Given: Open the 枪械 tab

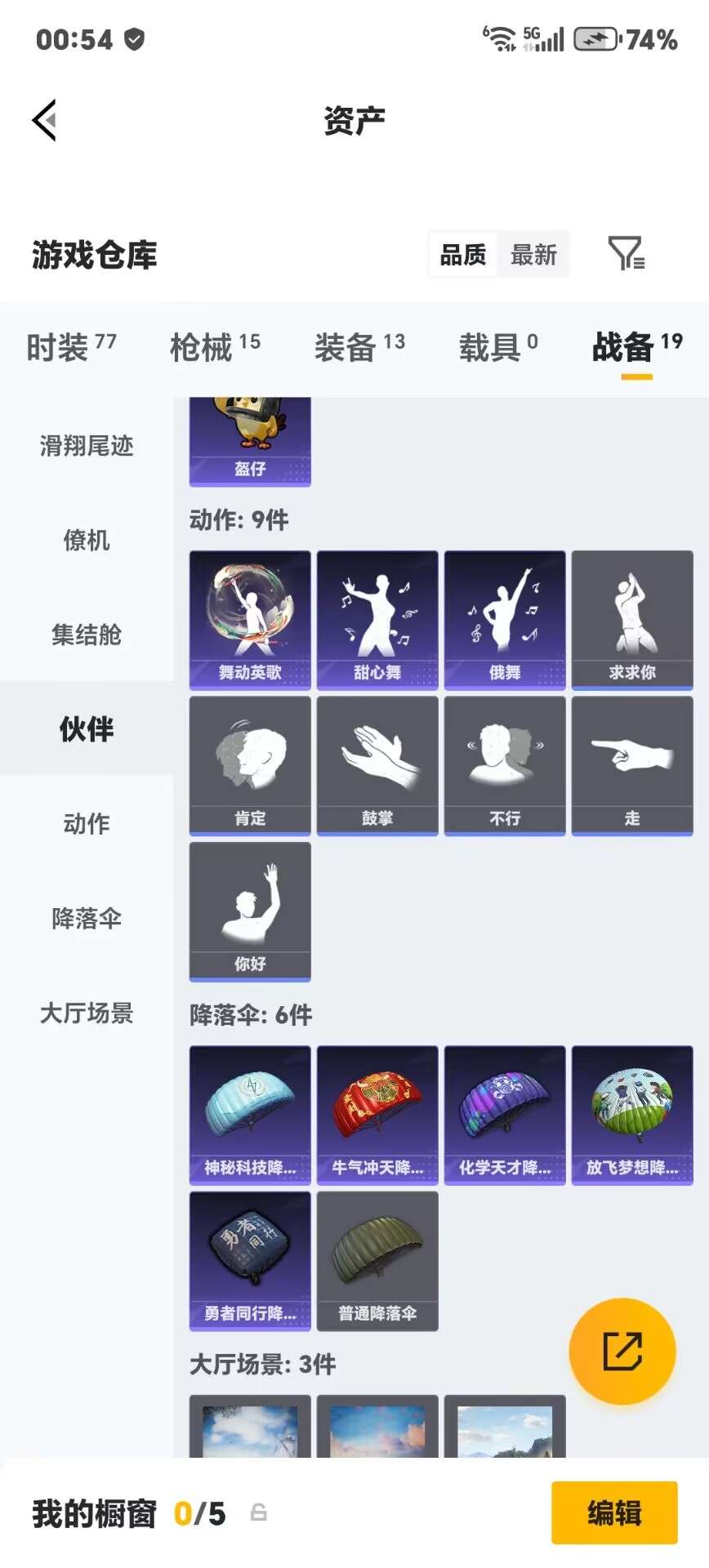Looking at the screenshot, I should coord(204,346).
